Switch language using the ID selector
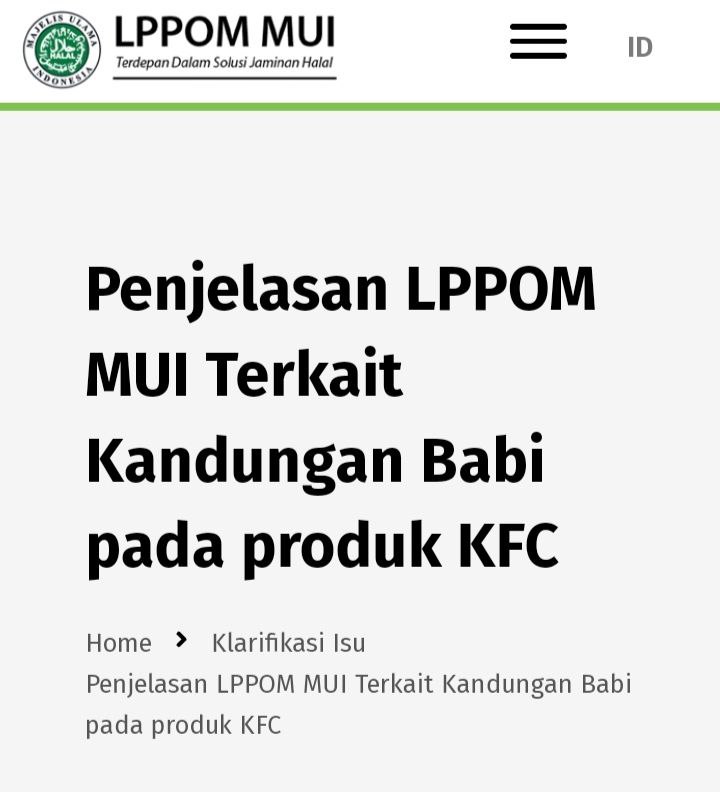The image size is (720, 792). (639, 47)
